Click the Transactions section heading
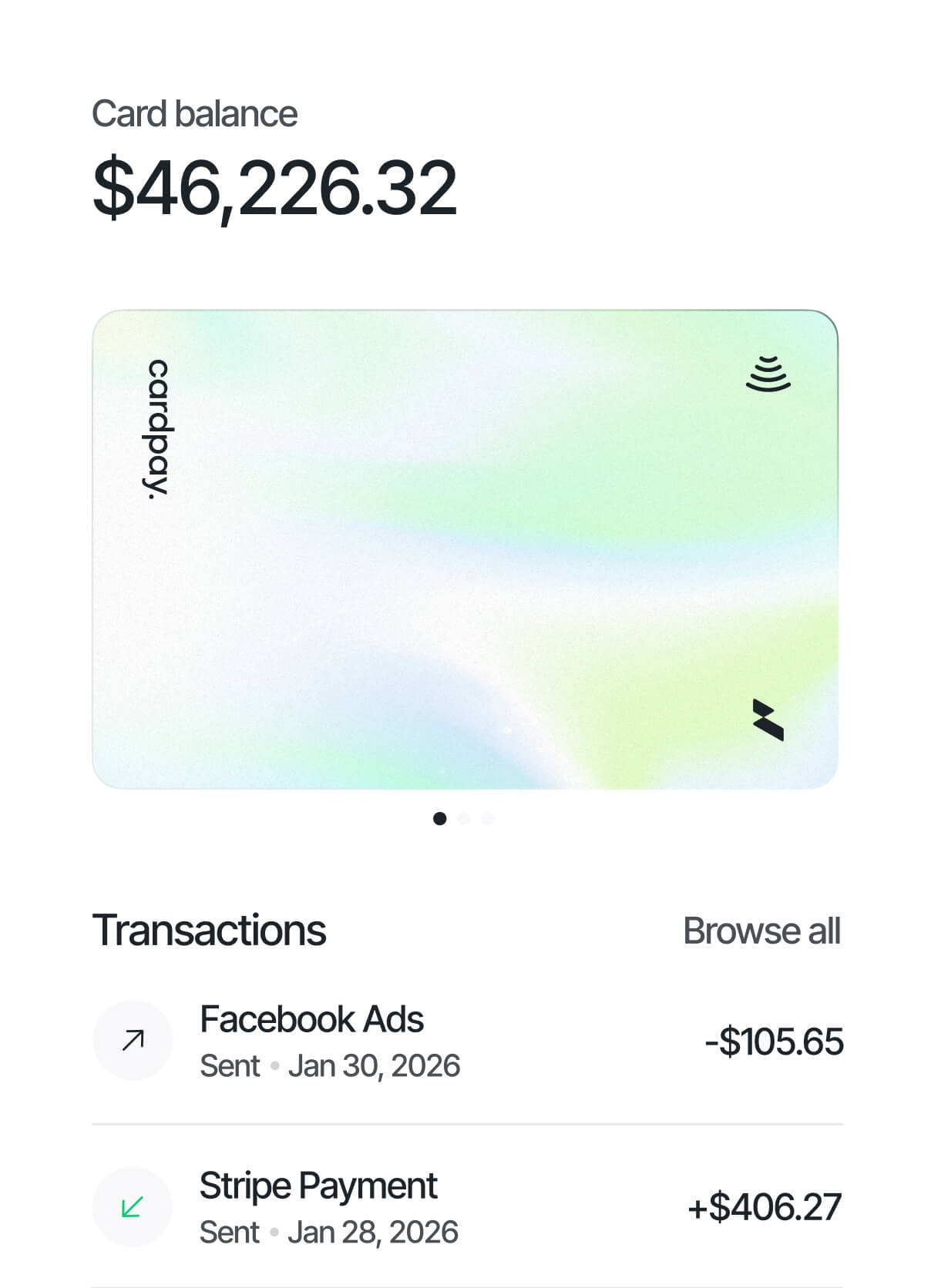This screenshot has height=1288, width=931. coord(209,930)
